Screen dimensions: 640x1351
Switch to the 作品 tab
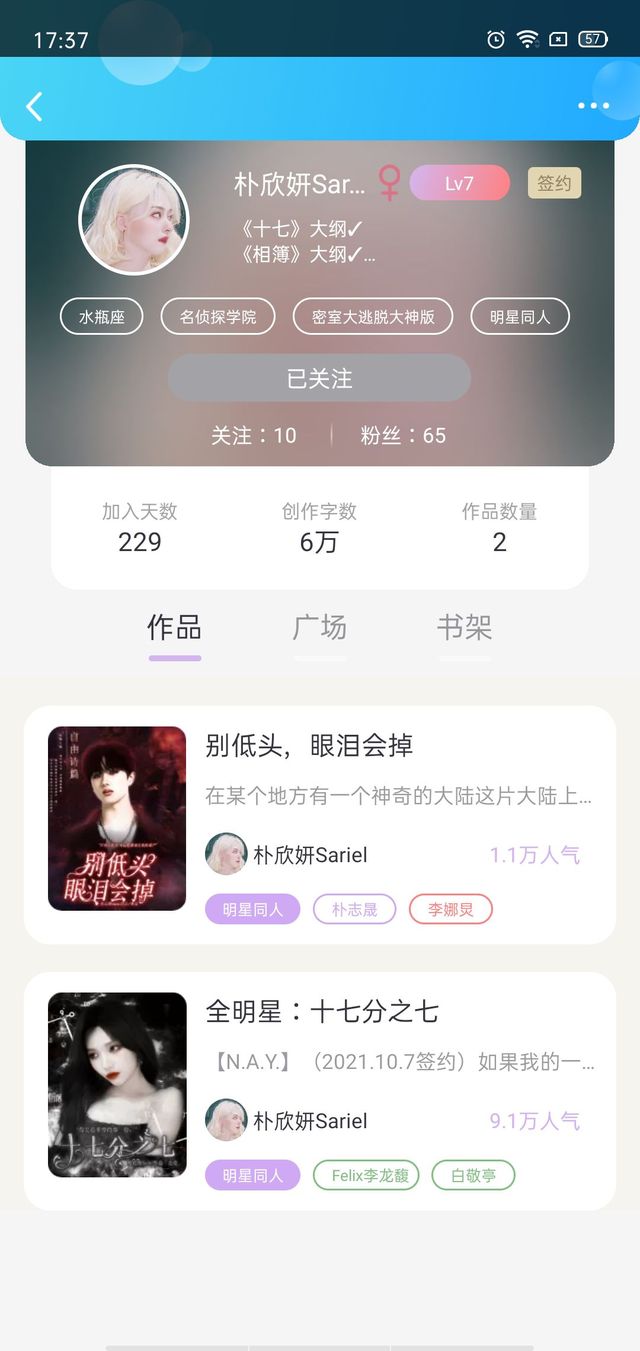175,628
